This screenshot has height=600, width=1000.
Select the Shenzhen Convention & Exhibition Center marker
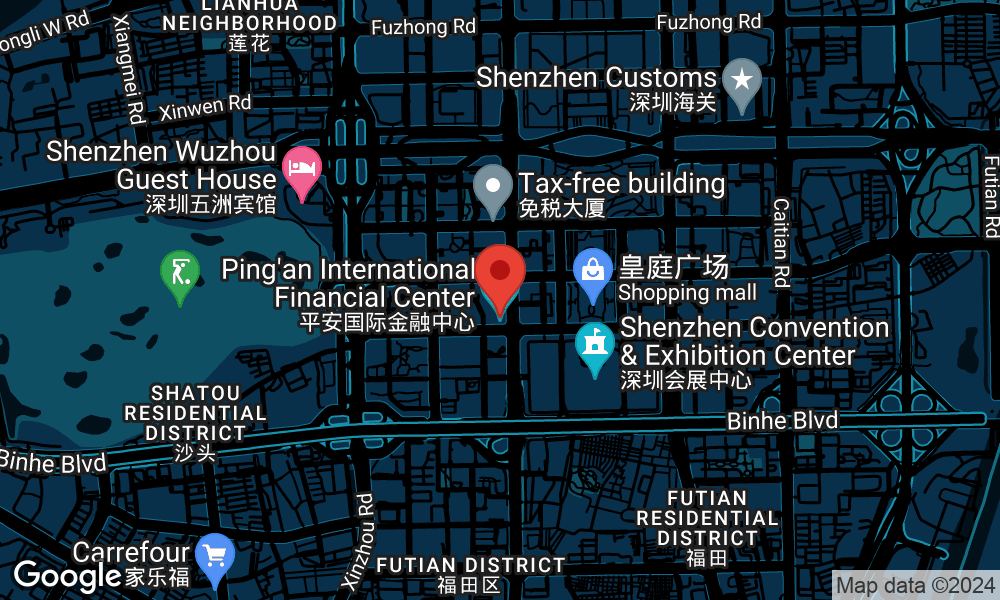click(595, 345)
